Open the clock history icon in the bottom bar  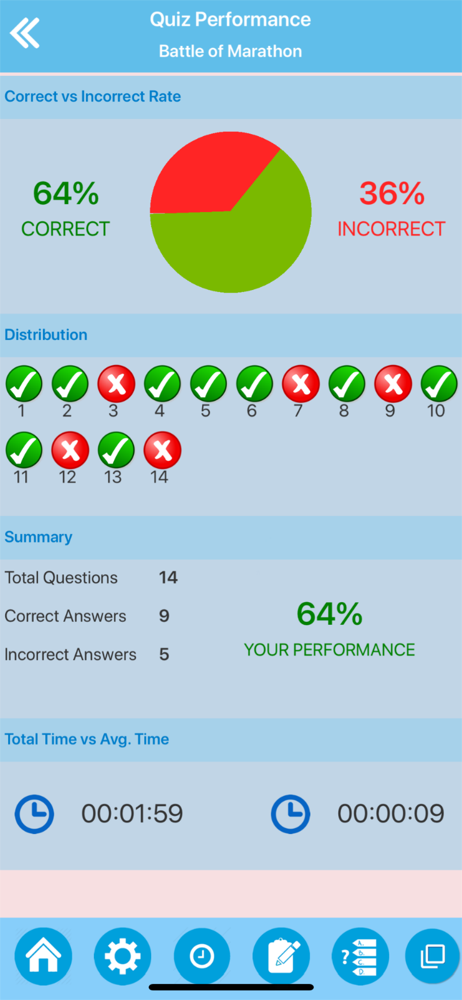202,957
